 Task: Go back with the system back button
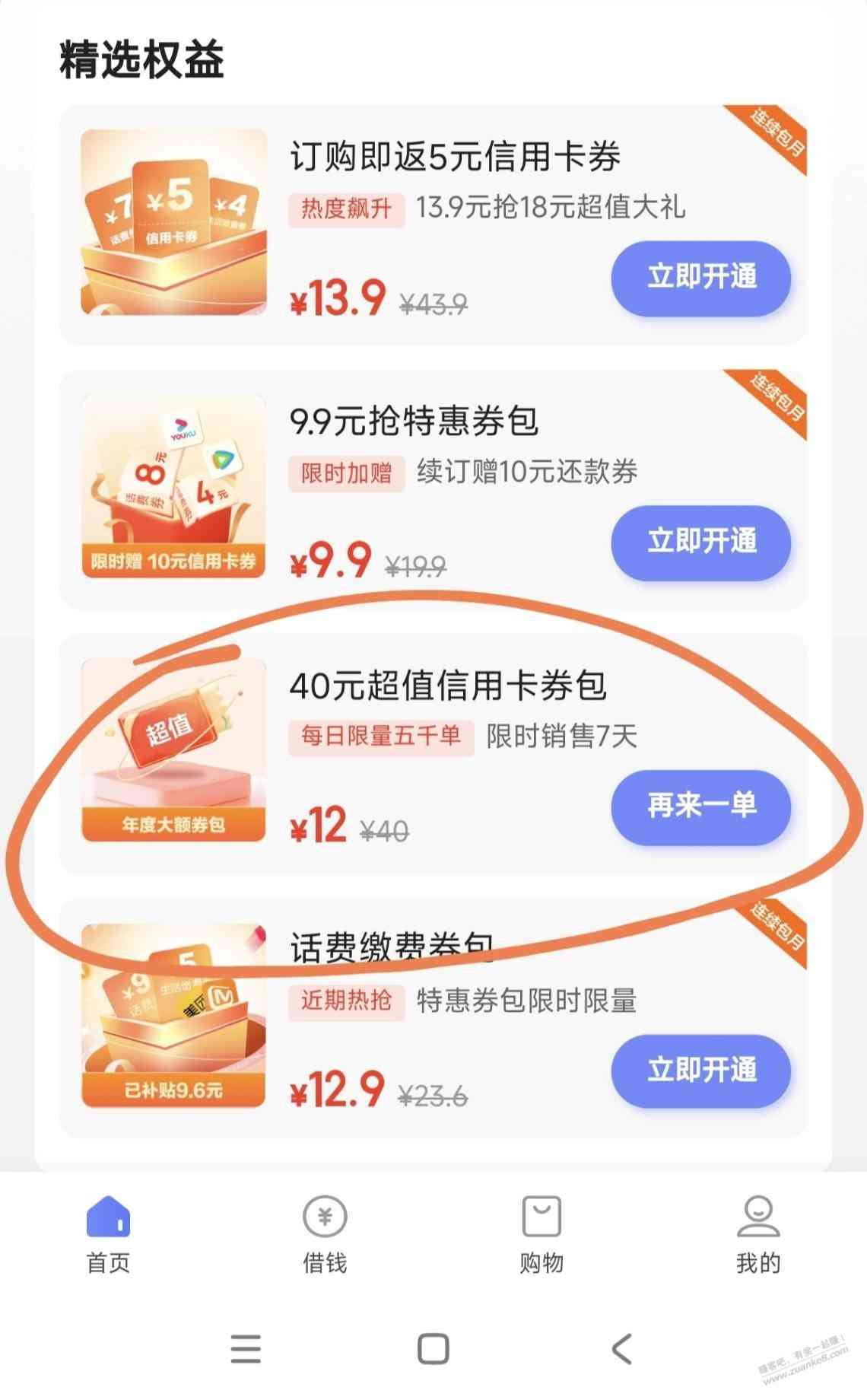[x=622, y=1349]
